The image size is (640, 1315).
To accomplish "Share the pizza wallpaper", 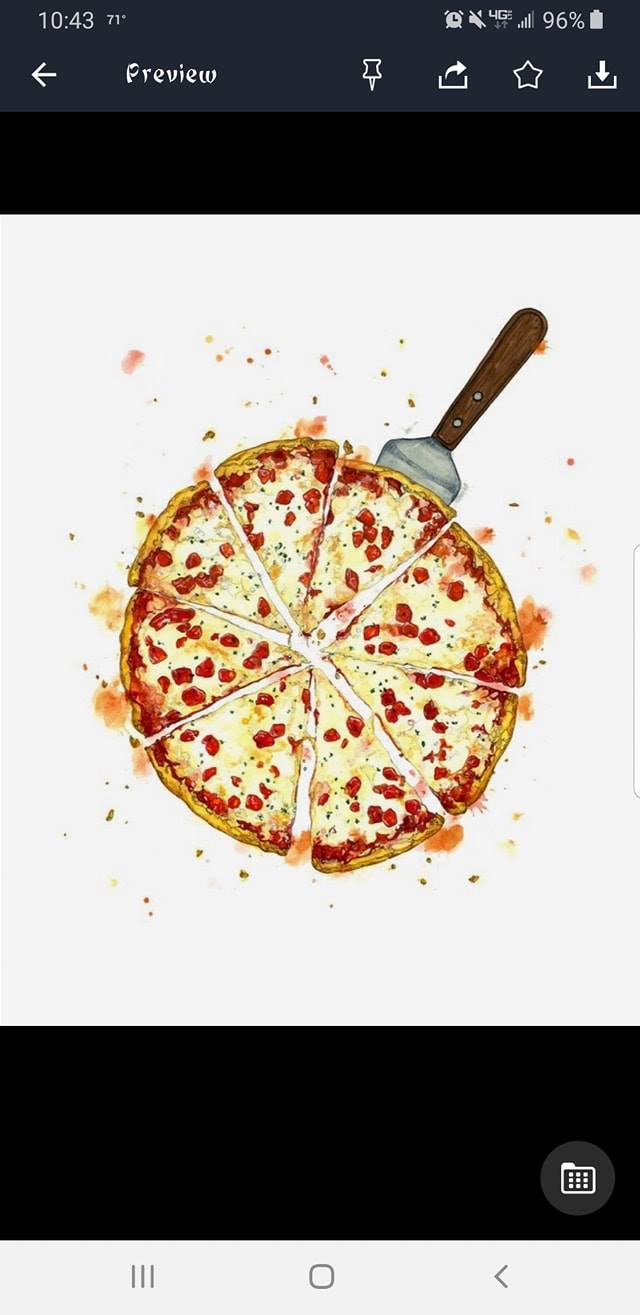I will coord(453,75).
